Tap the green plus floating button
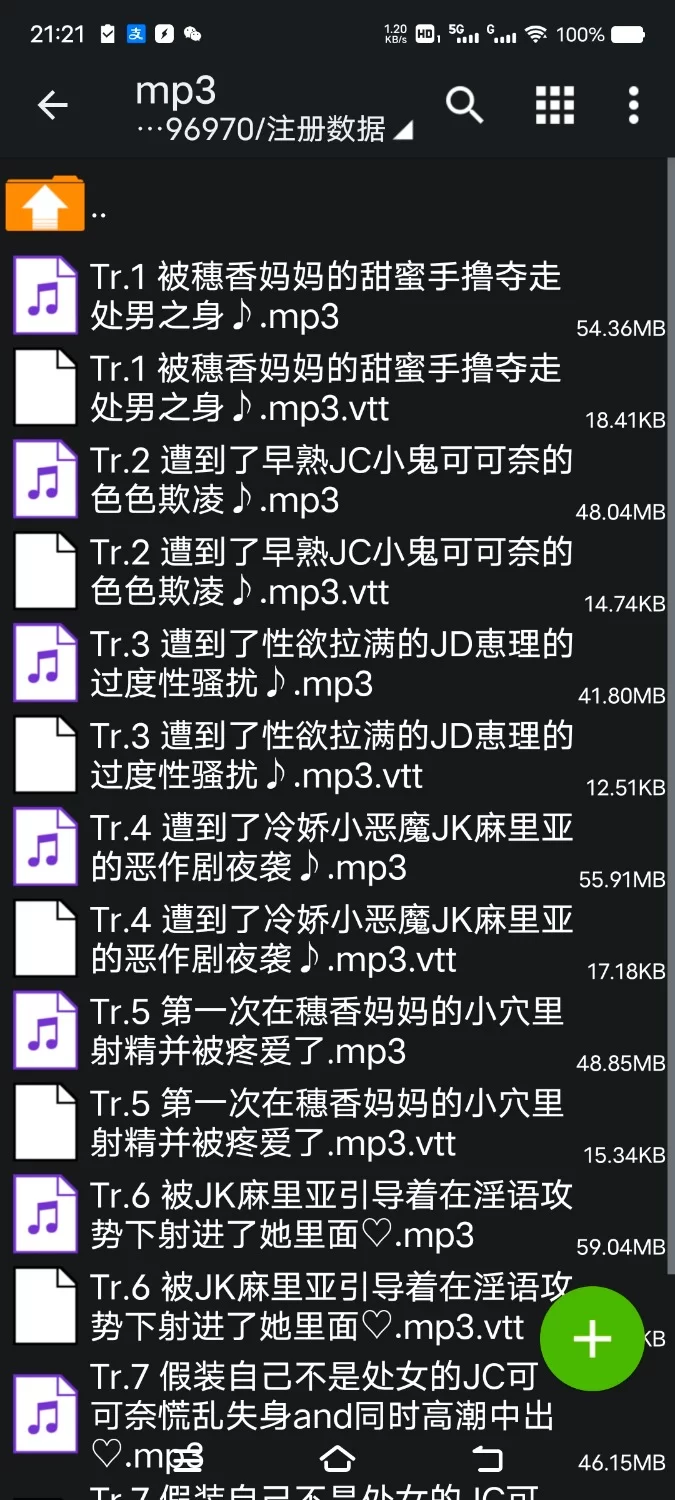Viewport: 675px width, 1500px height. 592,1339
